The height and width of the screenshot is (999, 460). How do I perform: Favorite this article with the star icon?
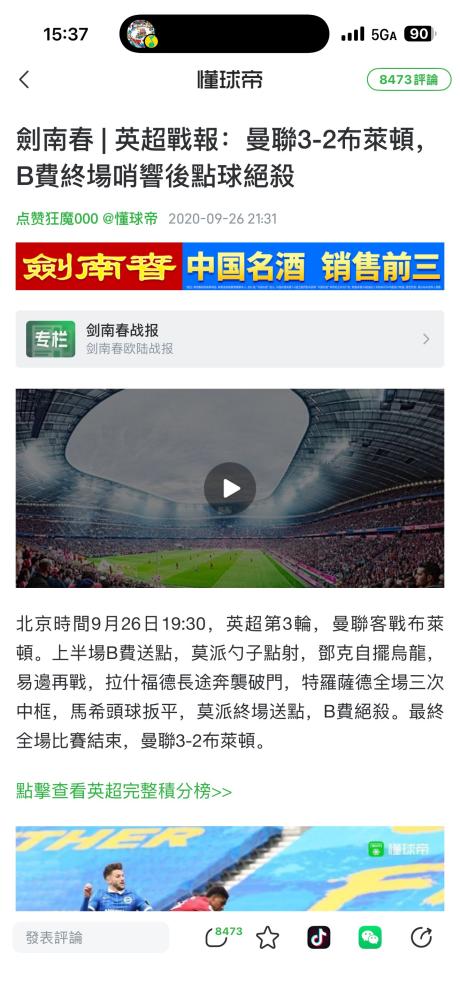[268, 937]
